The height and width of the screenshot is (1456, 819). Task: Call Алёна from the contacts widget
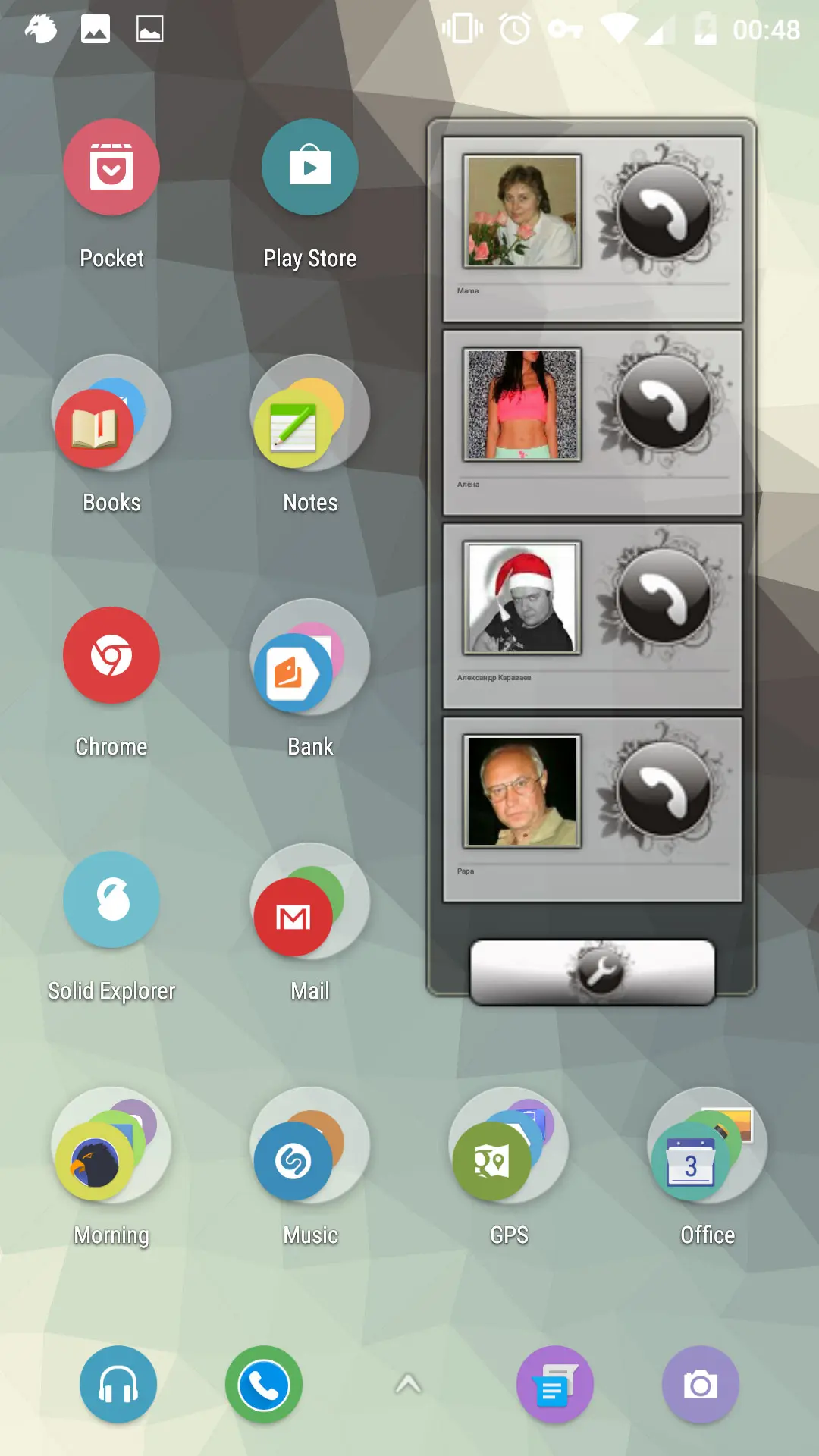(664, 404)
